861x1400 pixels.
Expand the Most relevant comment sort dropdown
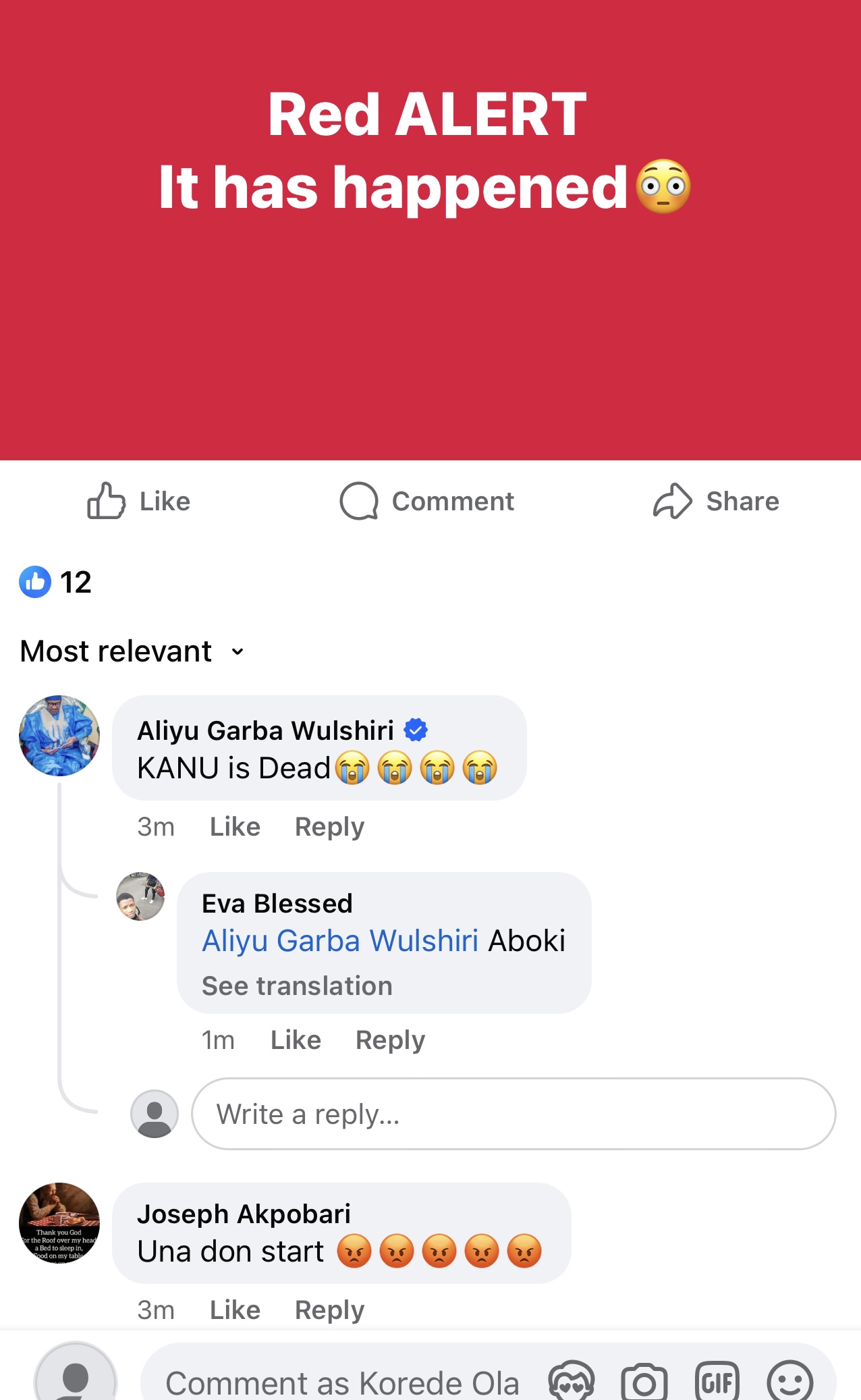point(133,651)
